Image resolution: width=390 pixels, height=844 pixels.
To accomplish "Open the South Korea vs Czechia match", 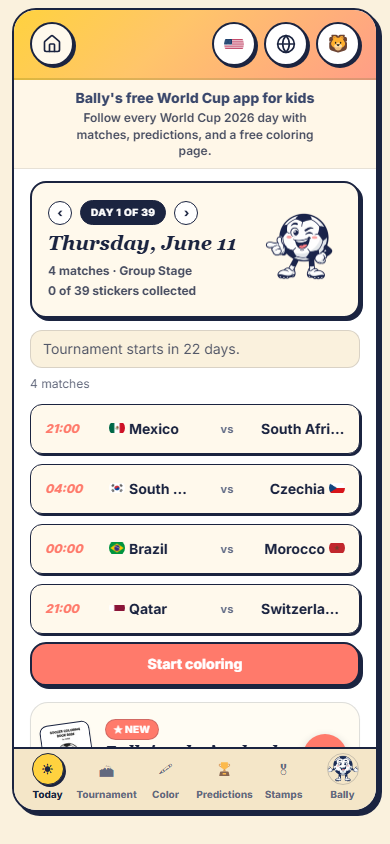I will click(195, 489).
